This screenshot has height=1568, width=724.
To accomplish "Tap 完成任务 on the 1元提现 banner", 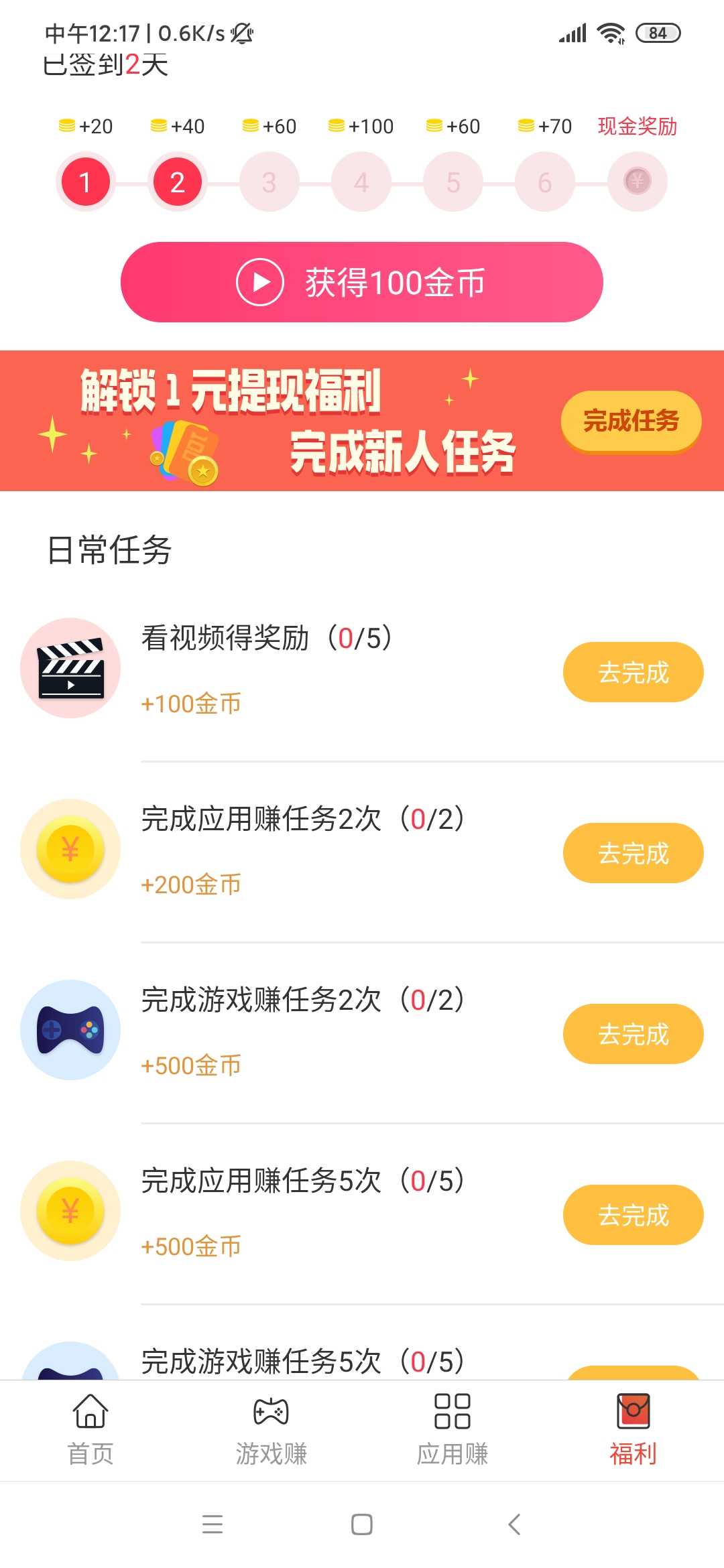I will coord(631,421).
